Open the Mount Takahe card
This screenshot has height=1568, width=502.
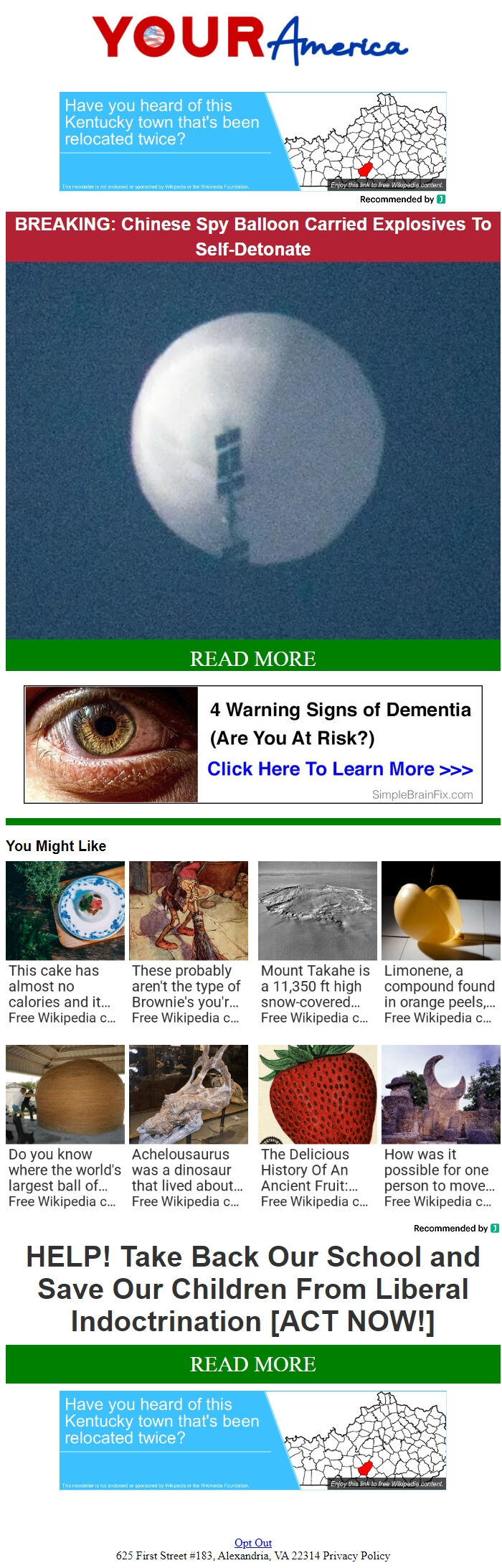click(x=317, y=942)
